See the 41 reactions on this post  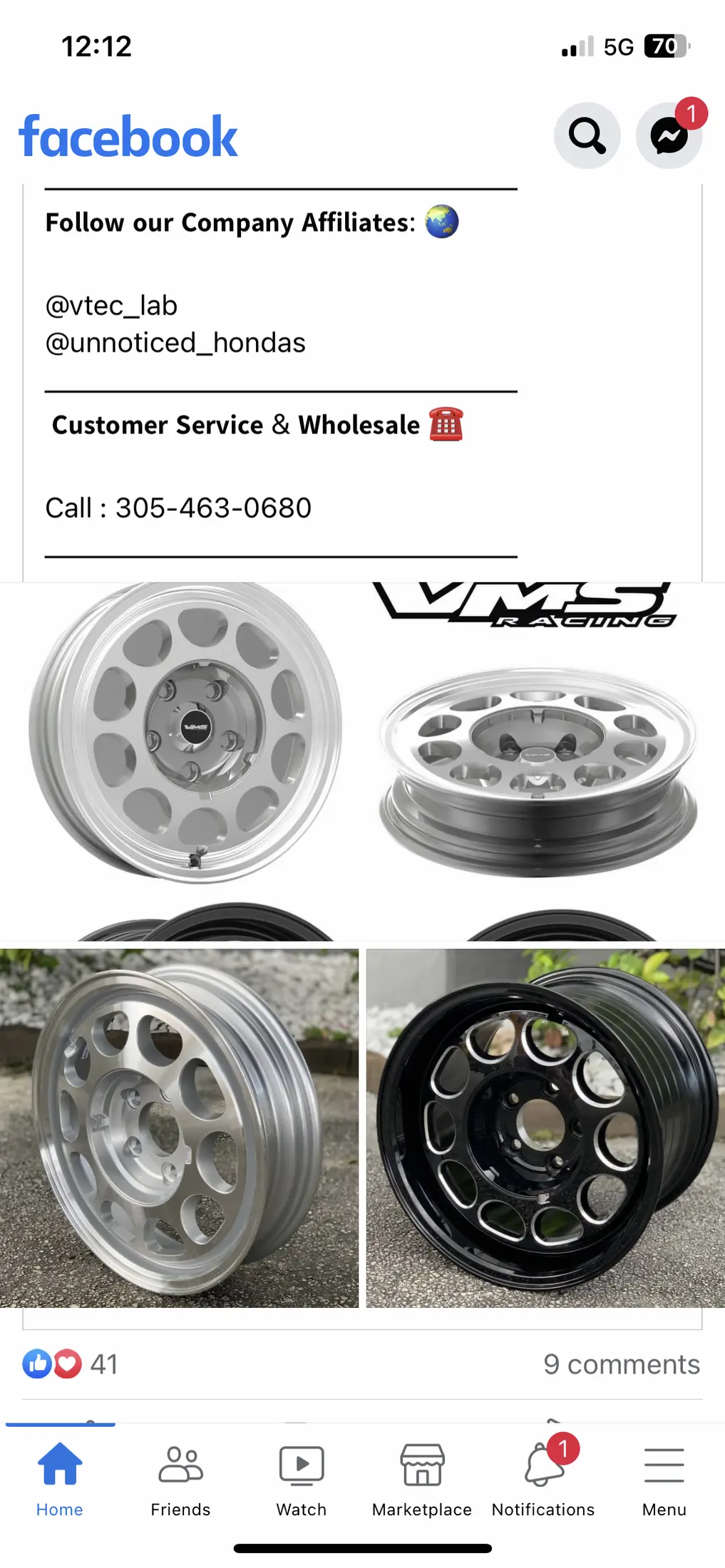point(70,1364)
